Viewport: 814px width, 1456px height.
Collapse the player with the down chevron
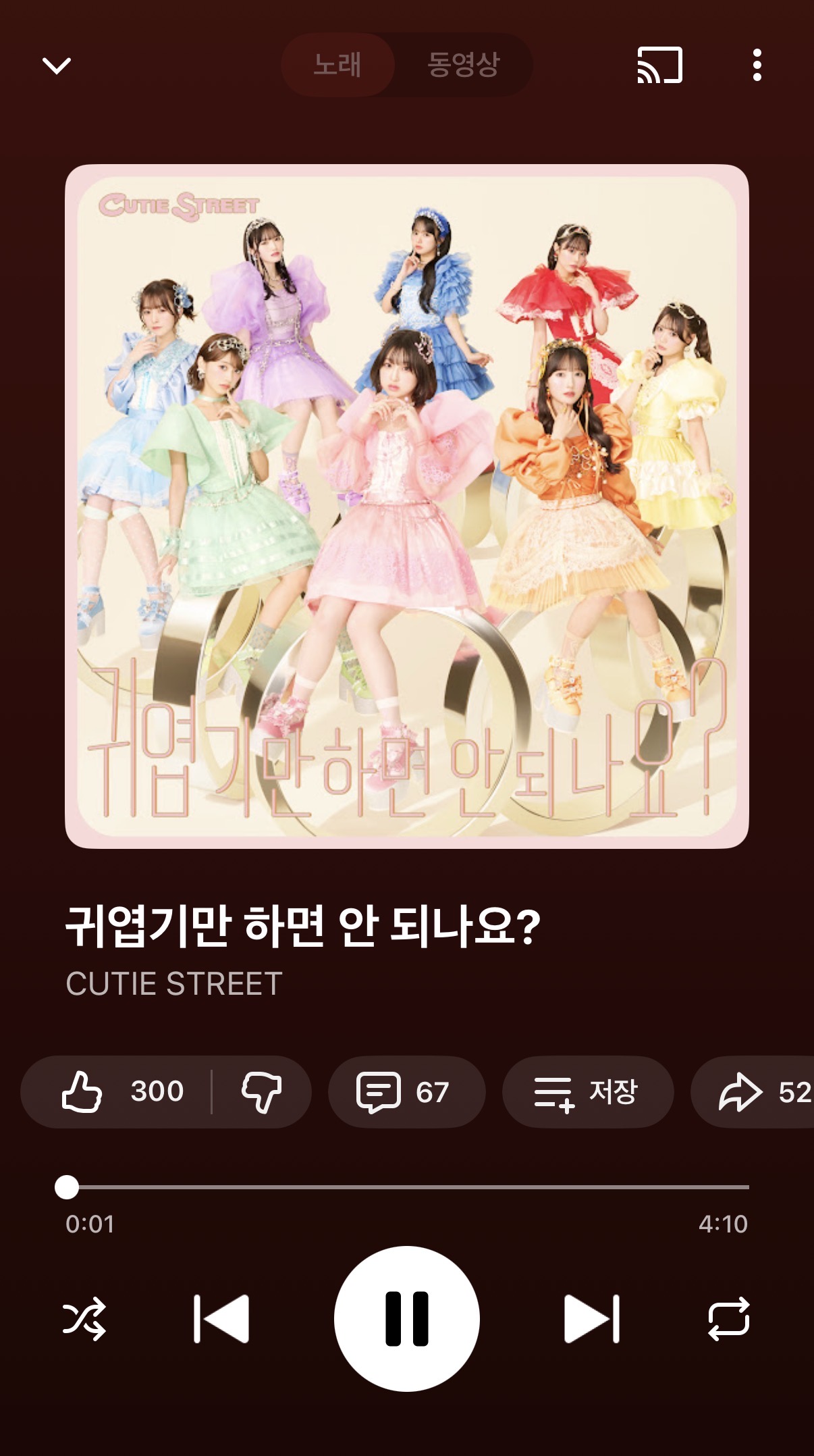click(x=57, y=66)
